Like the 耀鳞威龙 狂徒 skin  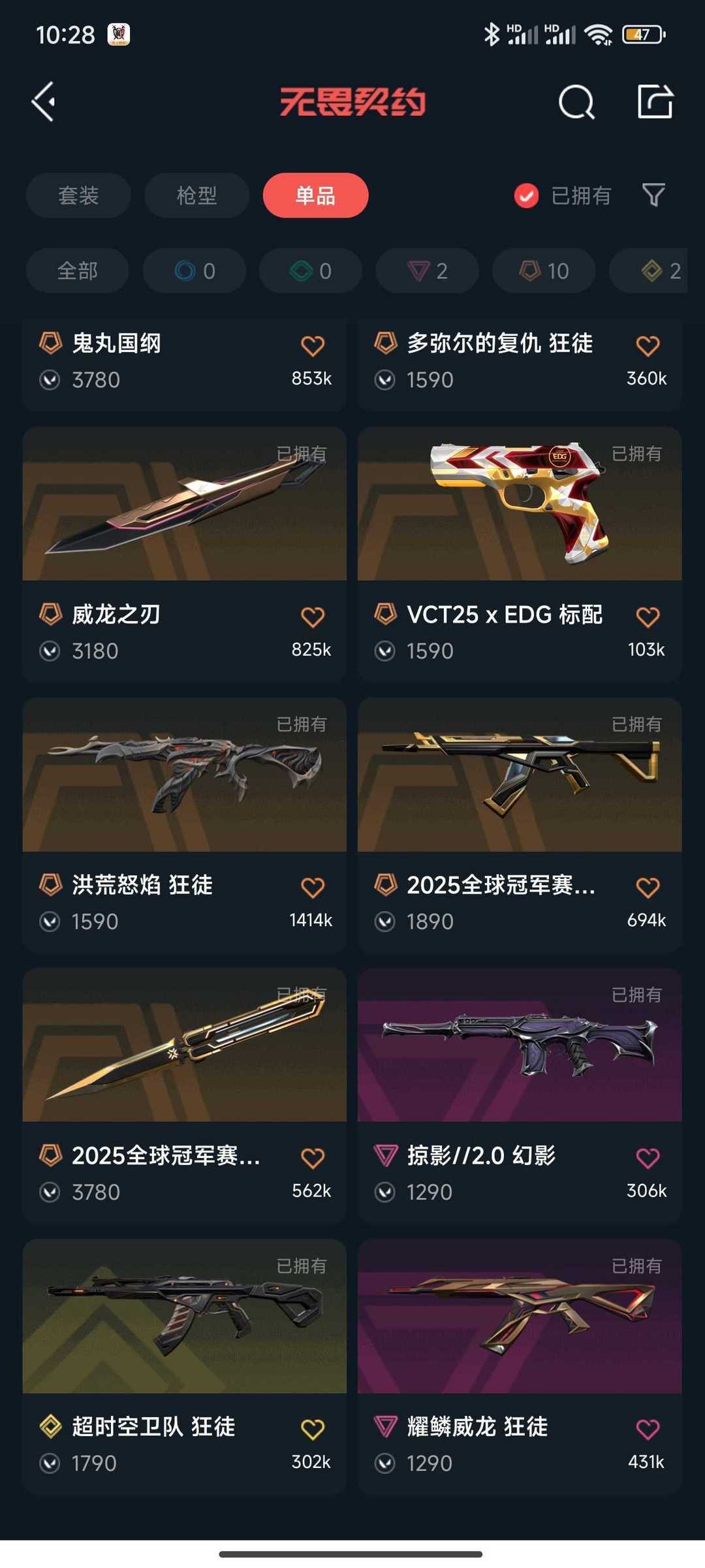click(x=648, y=1429)
